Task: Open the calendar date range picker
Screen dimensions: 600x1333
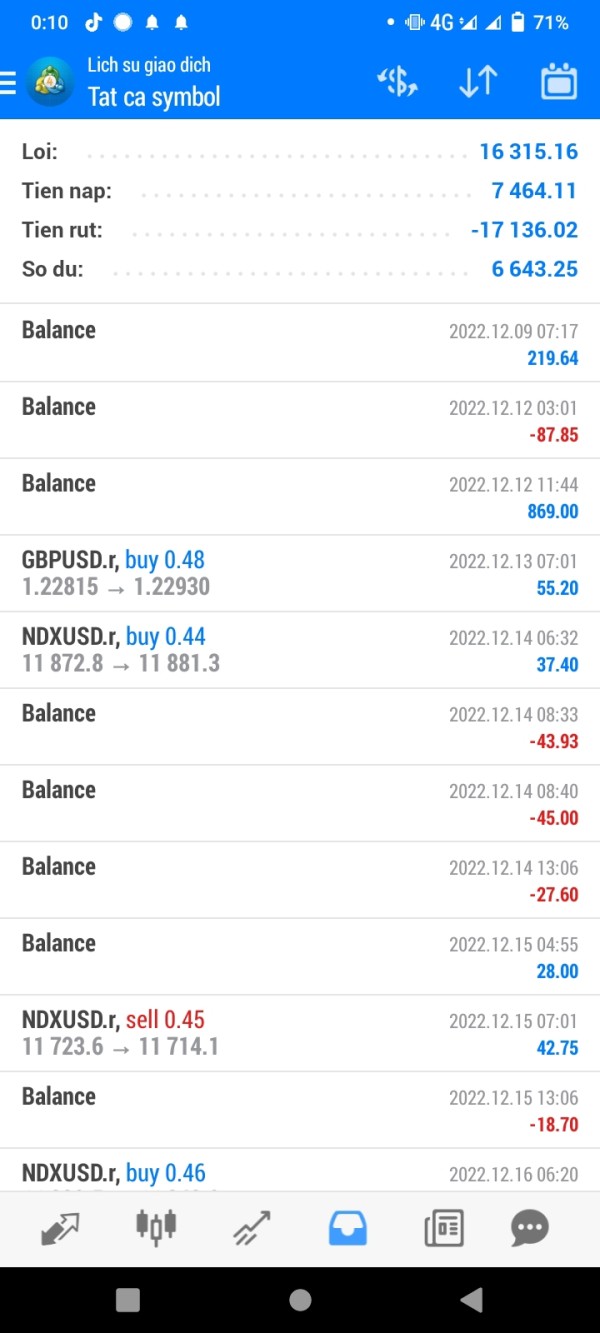Action: click(x=559, y=82)
